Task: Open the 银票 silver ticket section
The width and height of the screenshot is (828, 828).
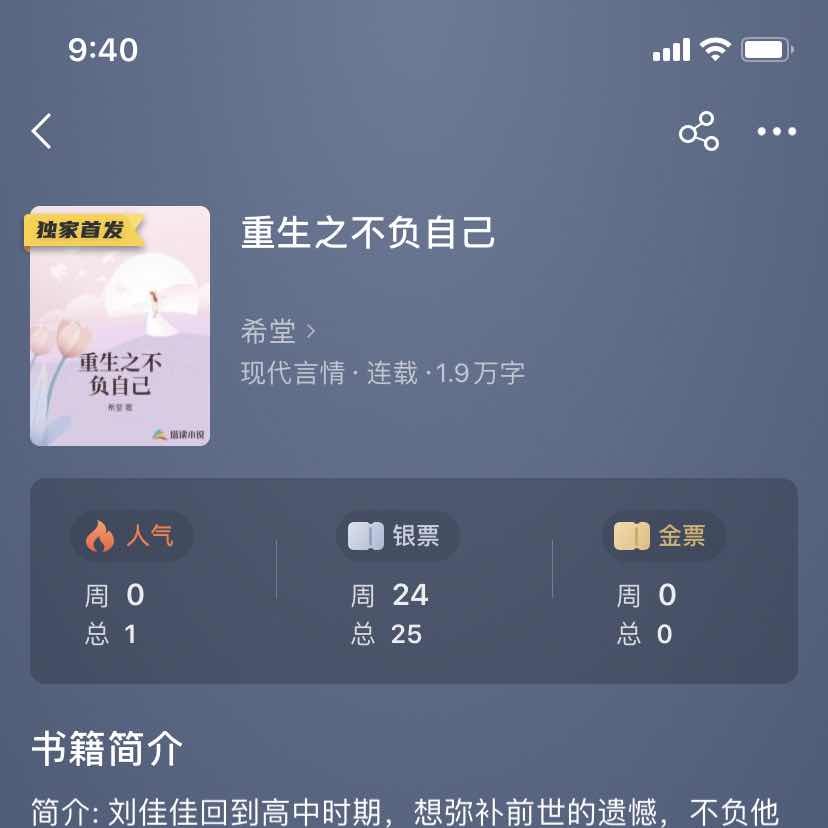Action: click(x=397, y=536)
